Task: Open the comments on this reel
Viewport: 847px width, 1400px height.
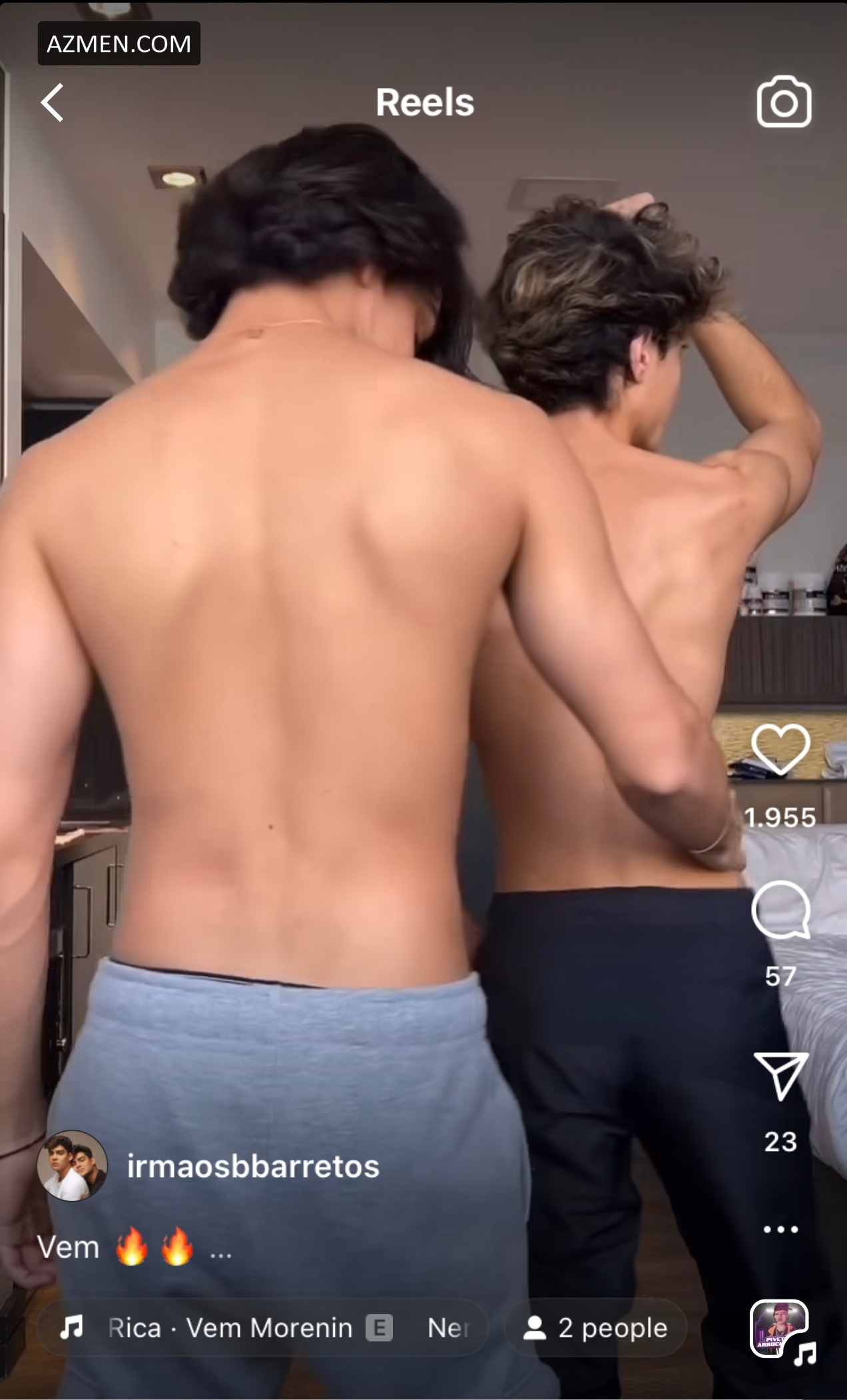Action: pos(780,910)
